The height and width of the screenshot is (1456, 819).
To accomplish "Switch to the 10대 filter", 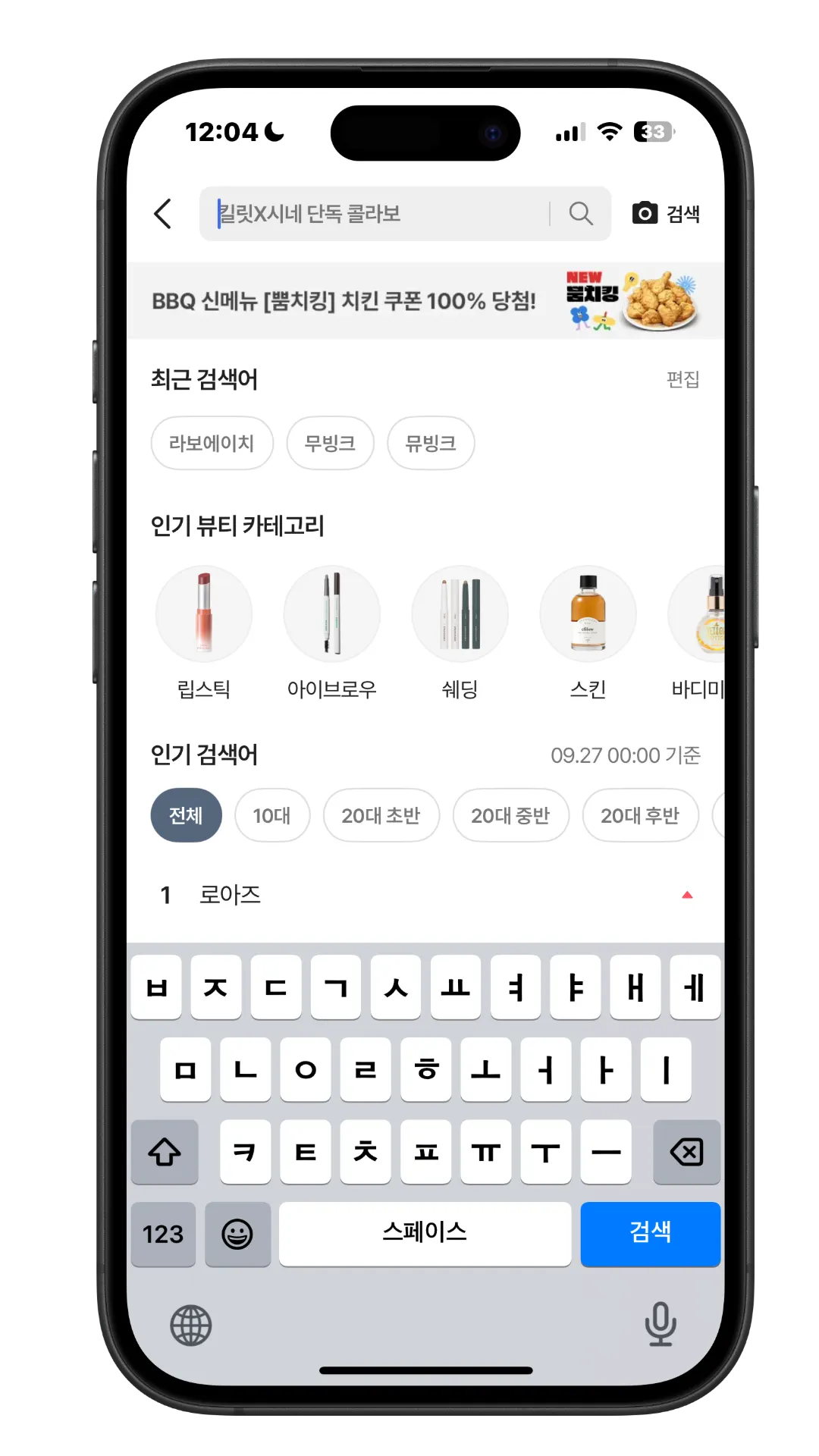I will [271, 815].
